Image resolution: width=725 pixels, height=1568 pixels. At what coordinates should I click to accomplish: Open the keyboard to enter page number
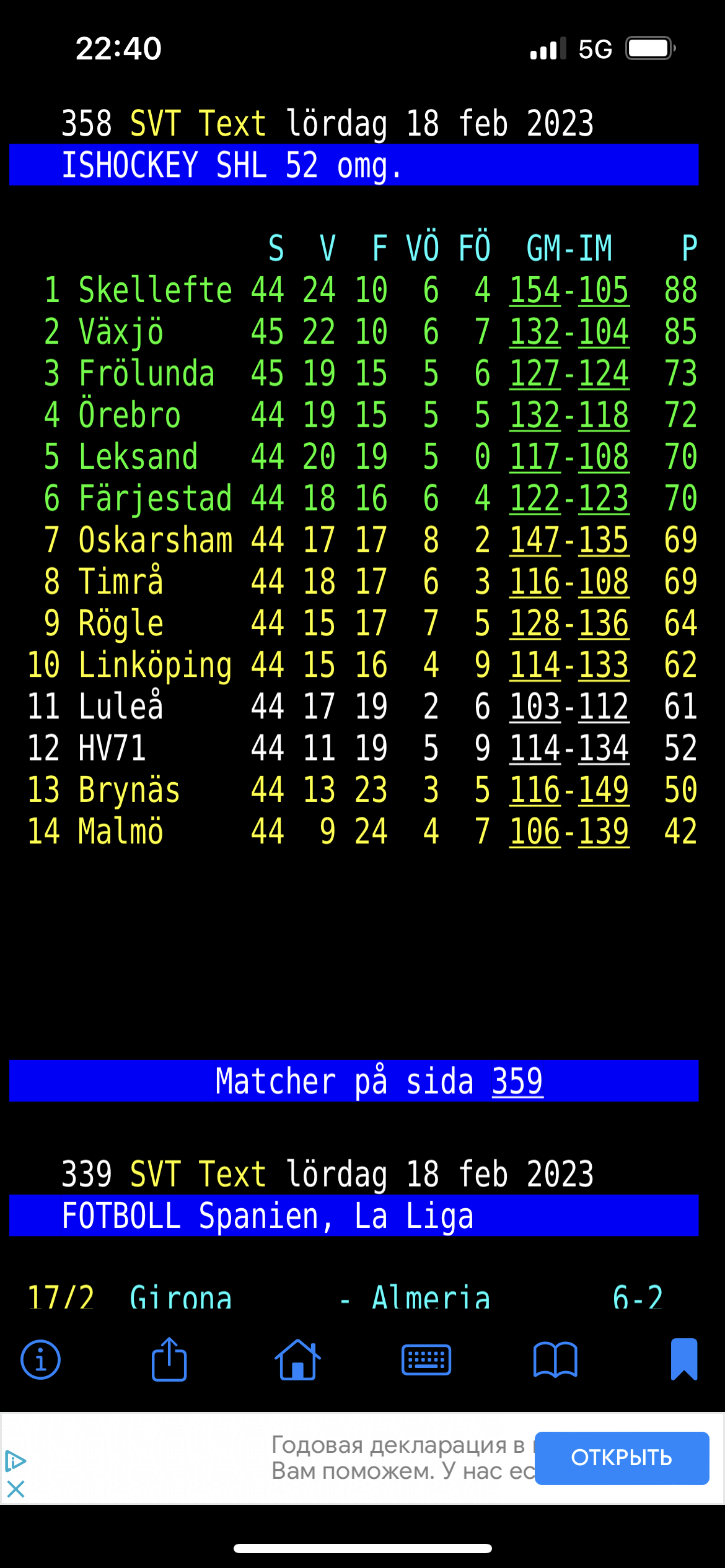click(426, 1360)
